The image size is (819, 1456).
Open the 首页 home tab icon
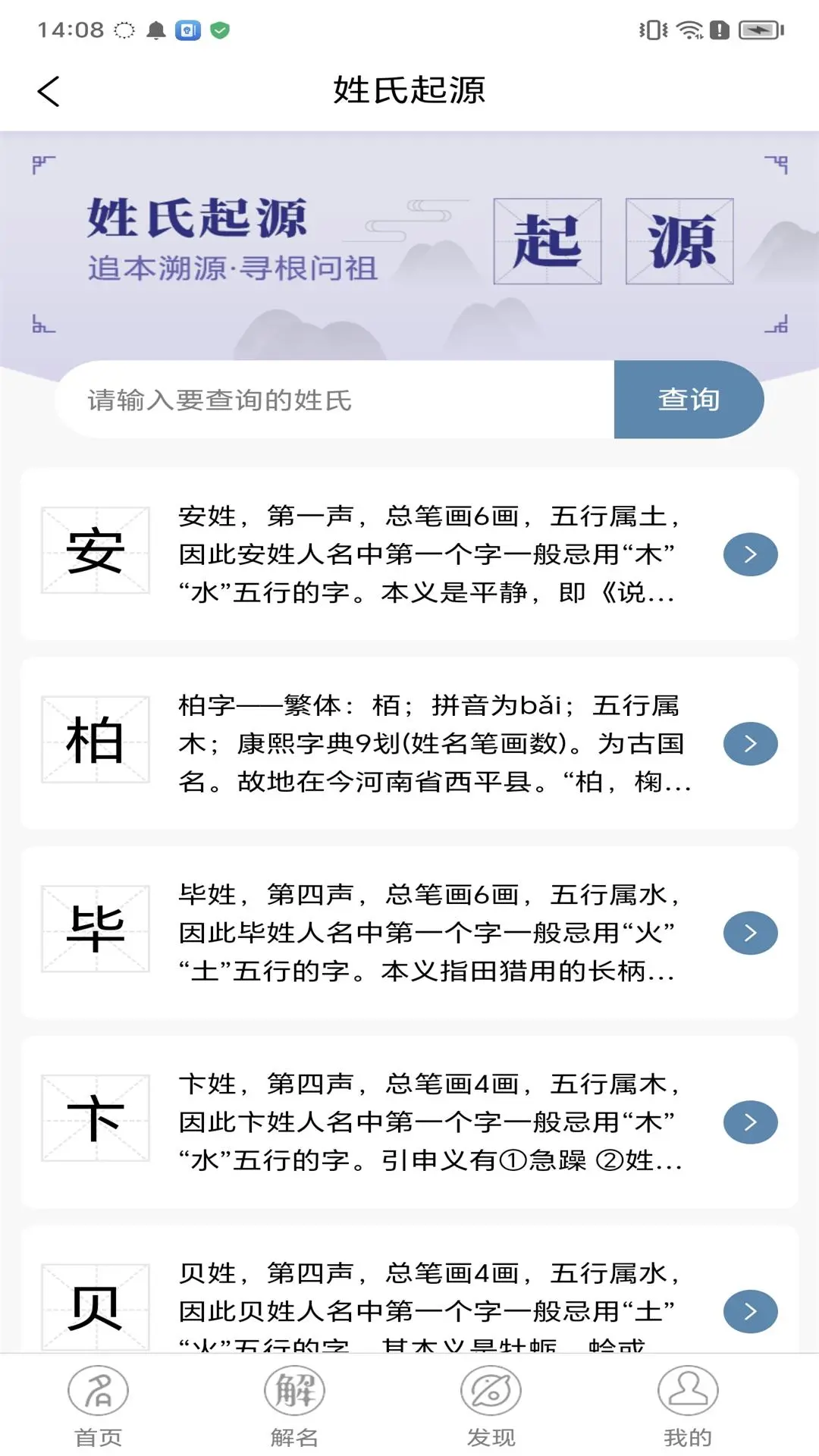98,1395
